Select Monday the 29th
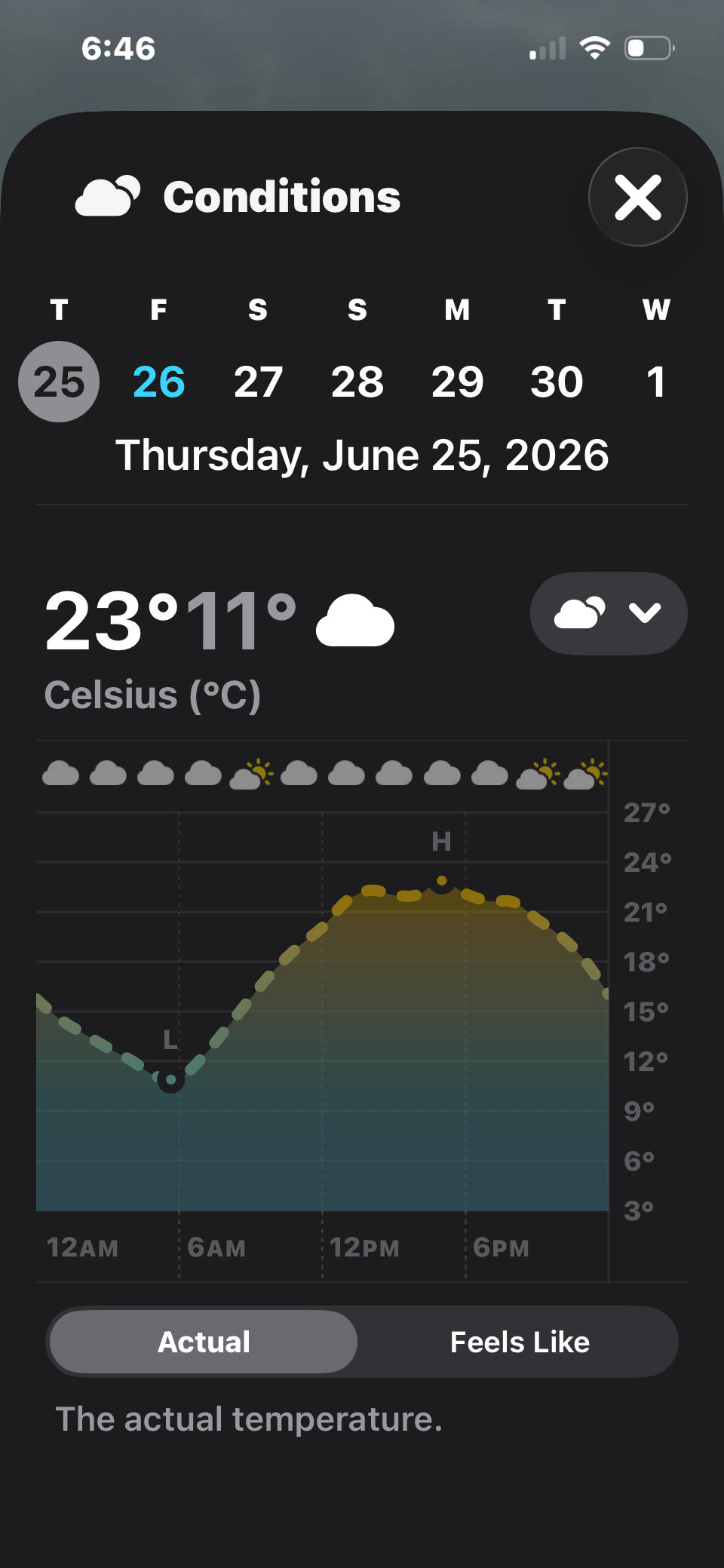This screenshot has height=1568, width=724. 457,382
